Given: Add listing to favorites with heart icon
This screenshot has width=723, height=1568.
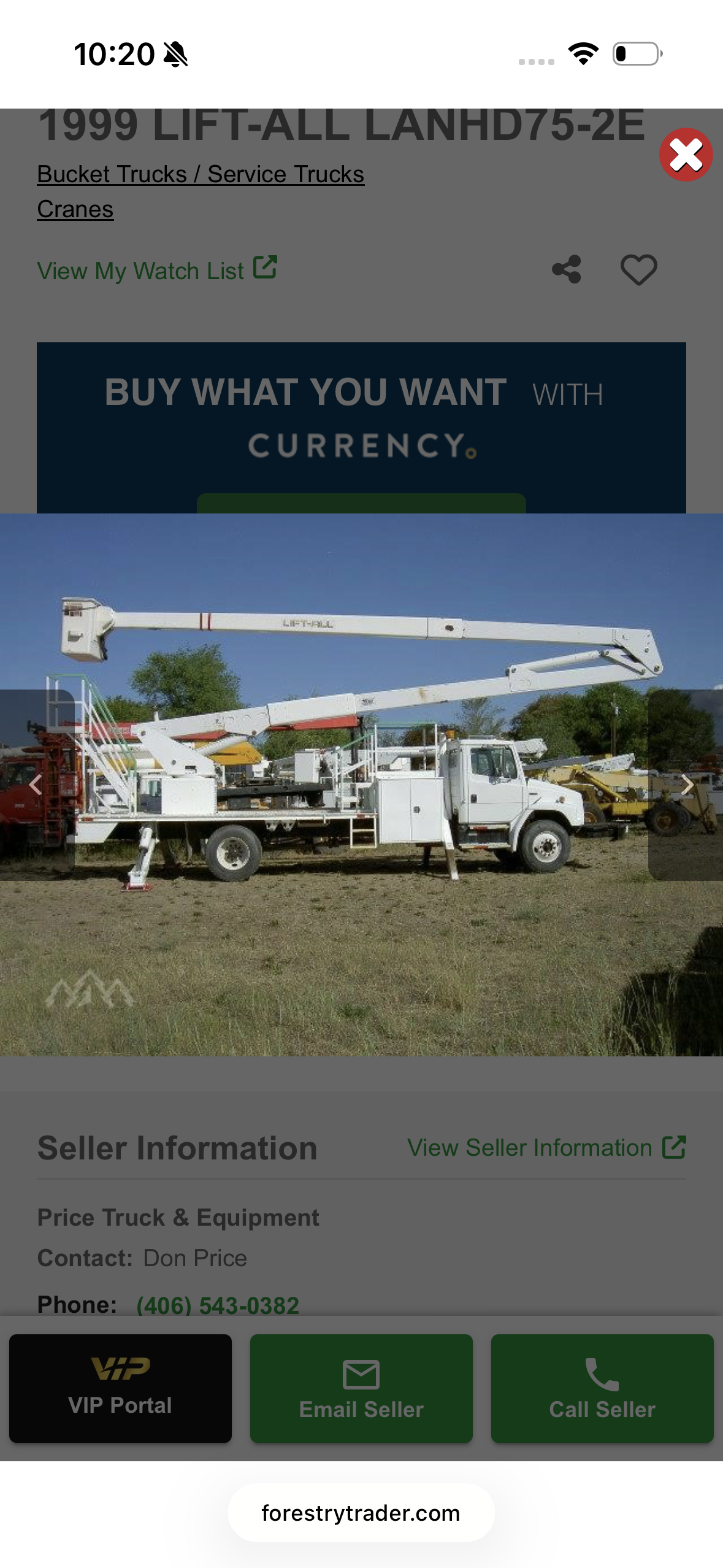Looking at the screenshot, I should [638, 270].
